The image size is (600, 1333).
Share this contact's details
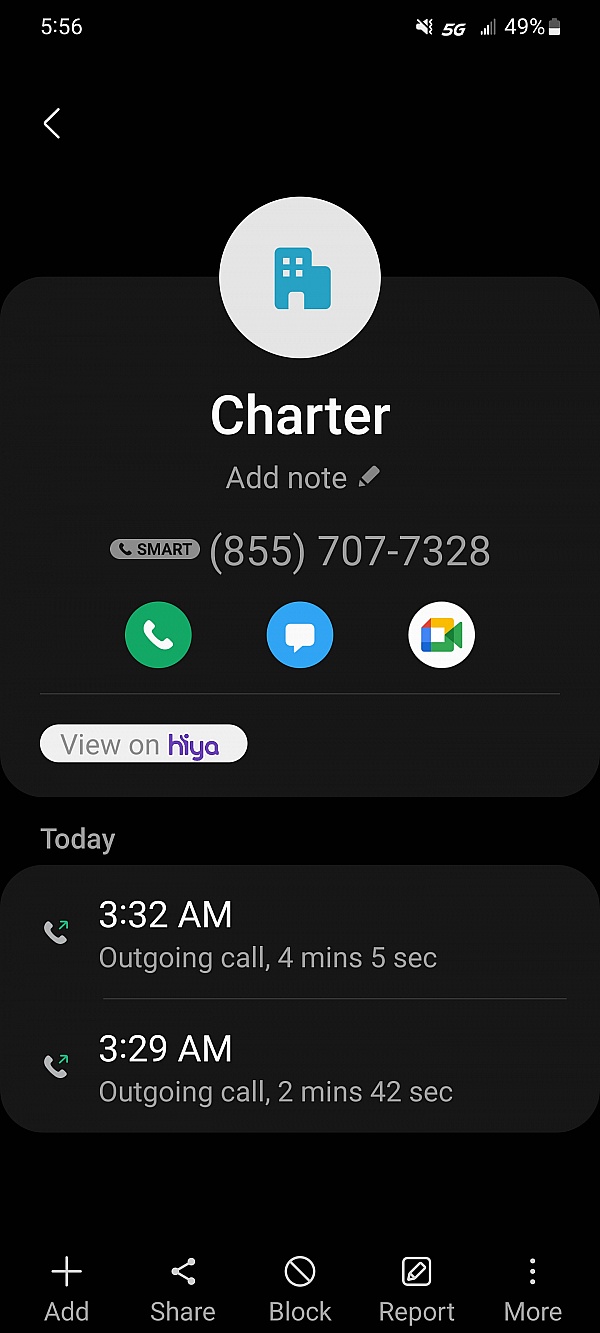[x=183, y=1290]
